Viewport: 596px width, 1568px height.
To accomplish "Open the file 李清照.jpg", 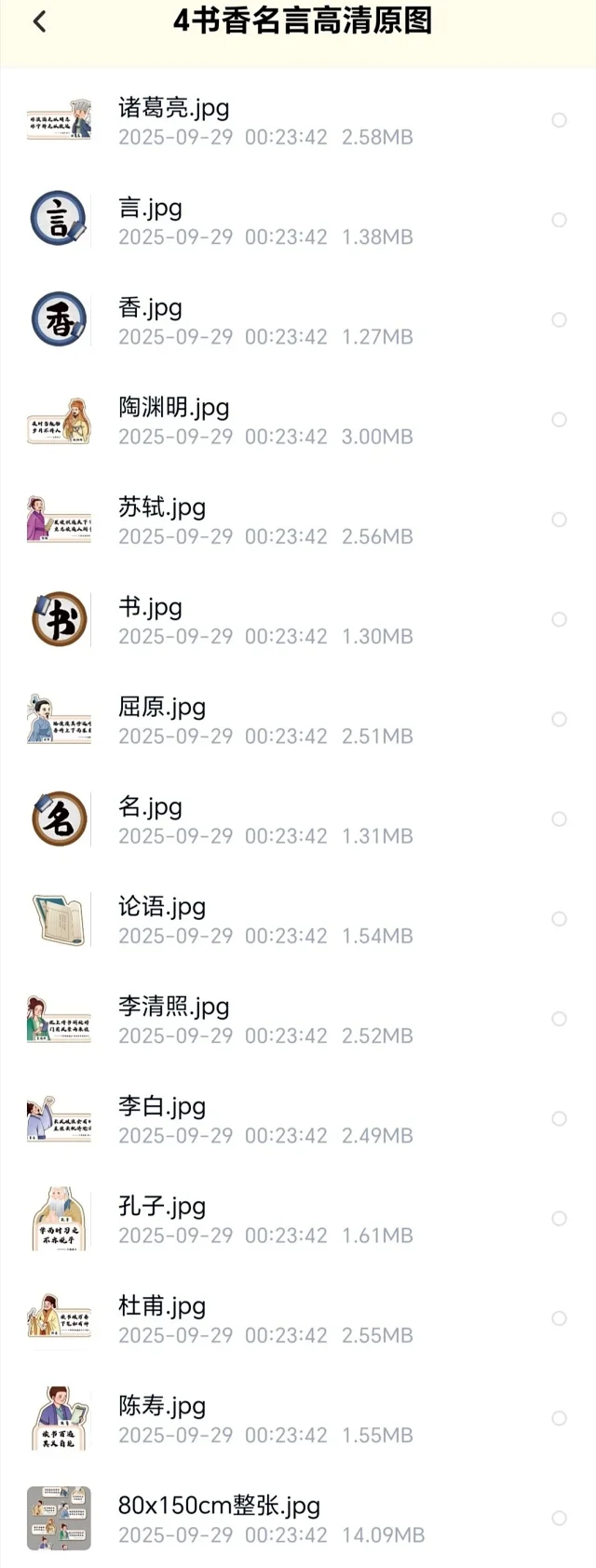I will (x=173, y=1007).
